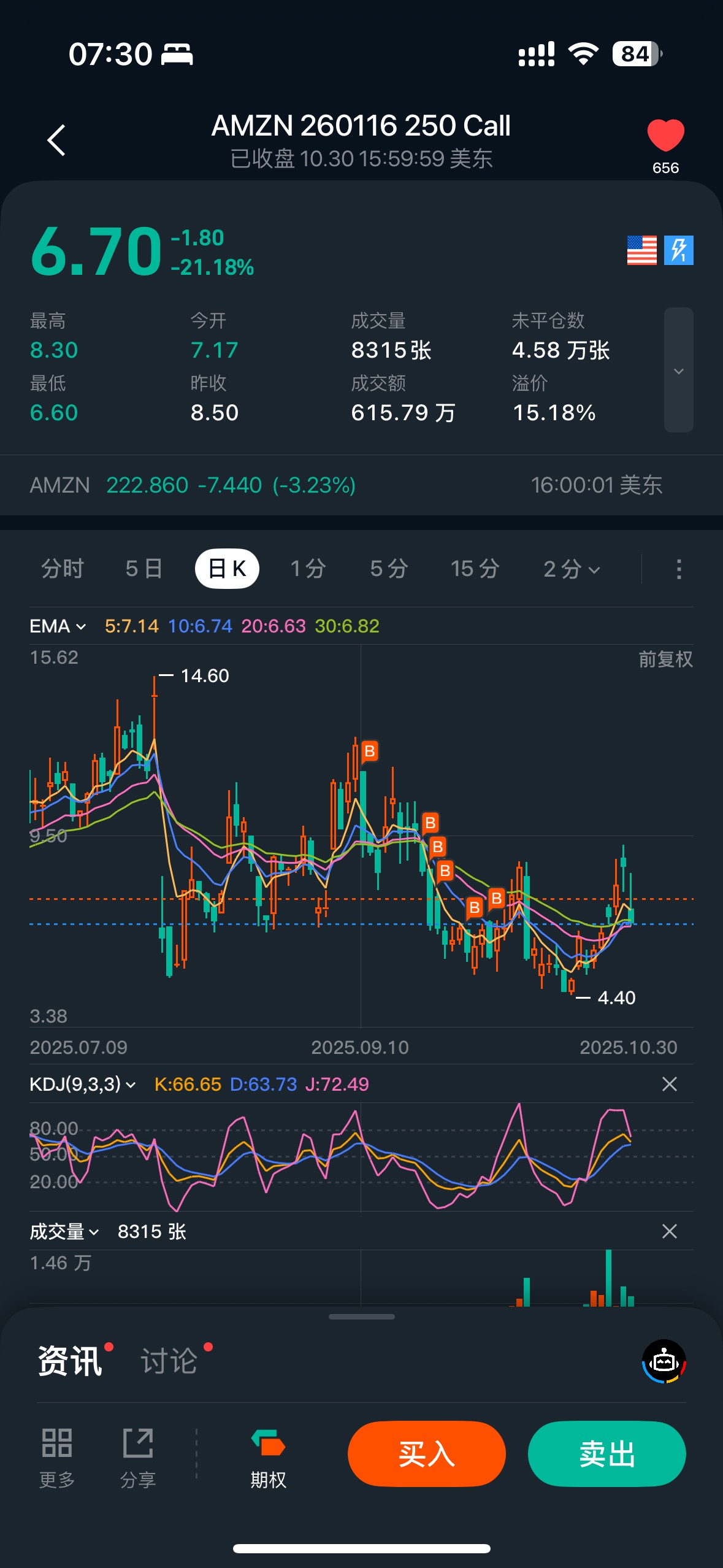This screenshot has width=723, height=1568.
Task: Switch chart to 5日 view
Action: click(143, 569)
